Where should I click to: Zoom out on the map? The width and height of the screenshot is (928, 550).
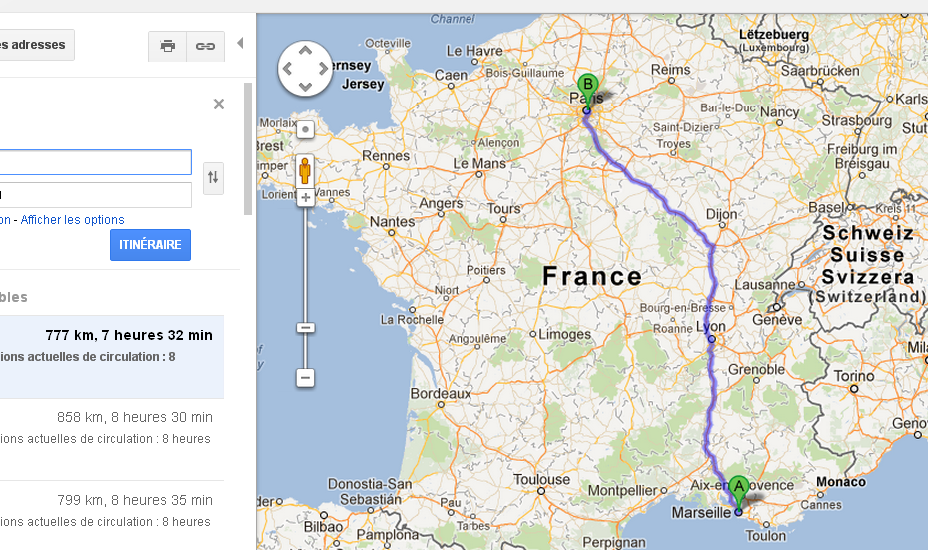[305, 377]
